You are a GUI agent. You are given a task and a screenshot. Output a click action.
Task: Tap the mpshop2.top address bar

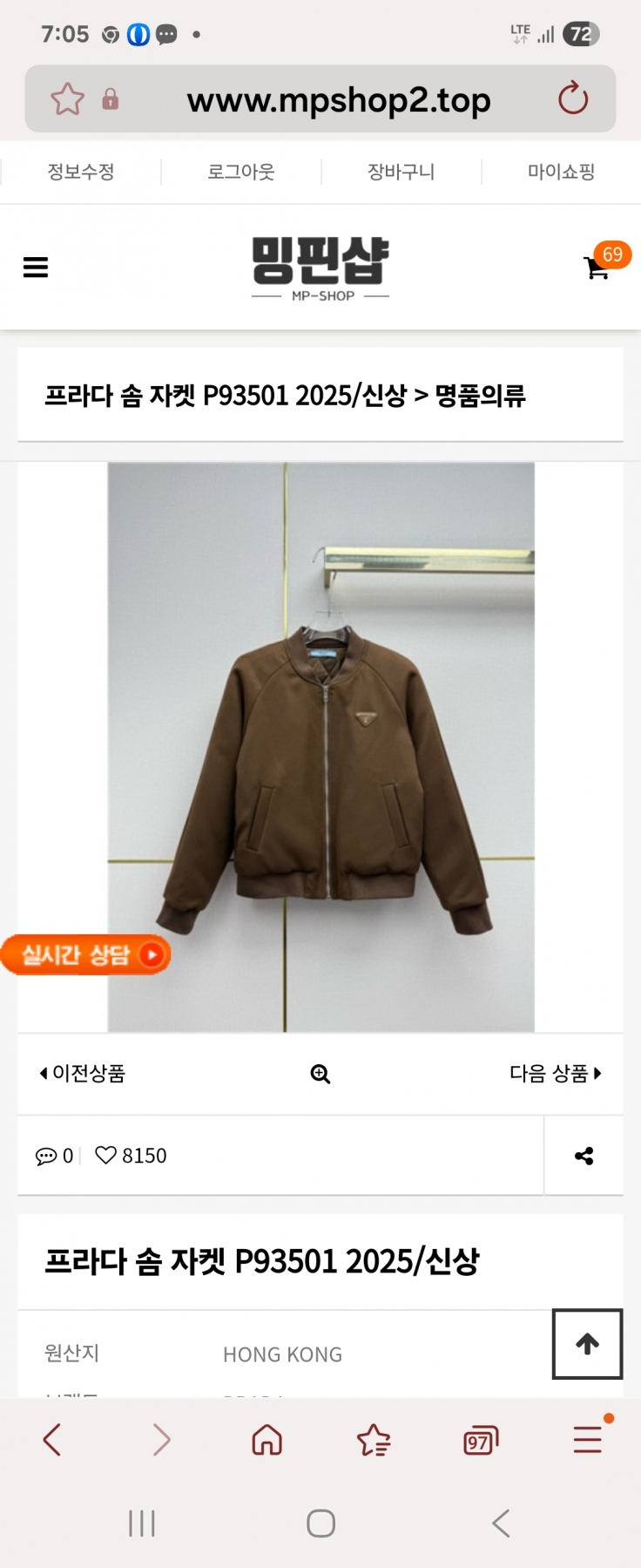[x=338, y=100]
